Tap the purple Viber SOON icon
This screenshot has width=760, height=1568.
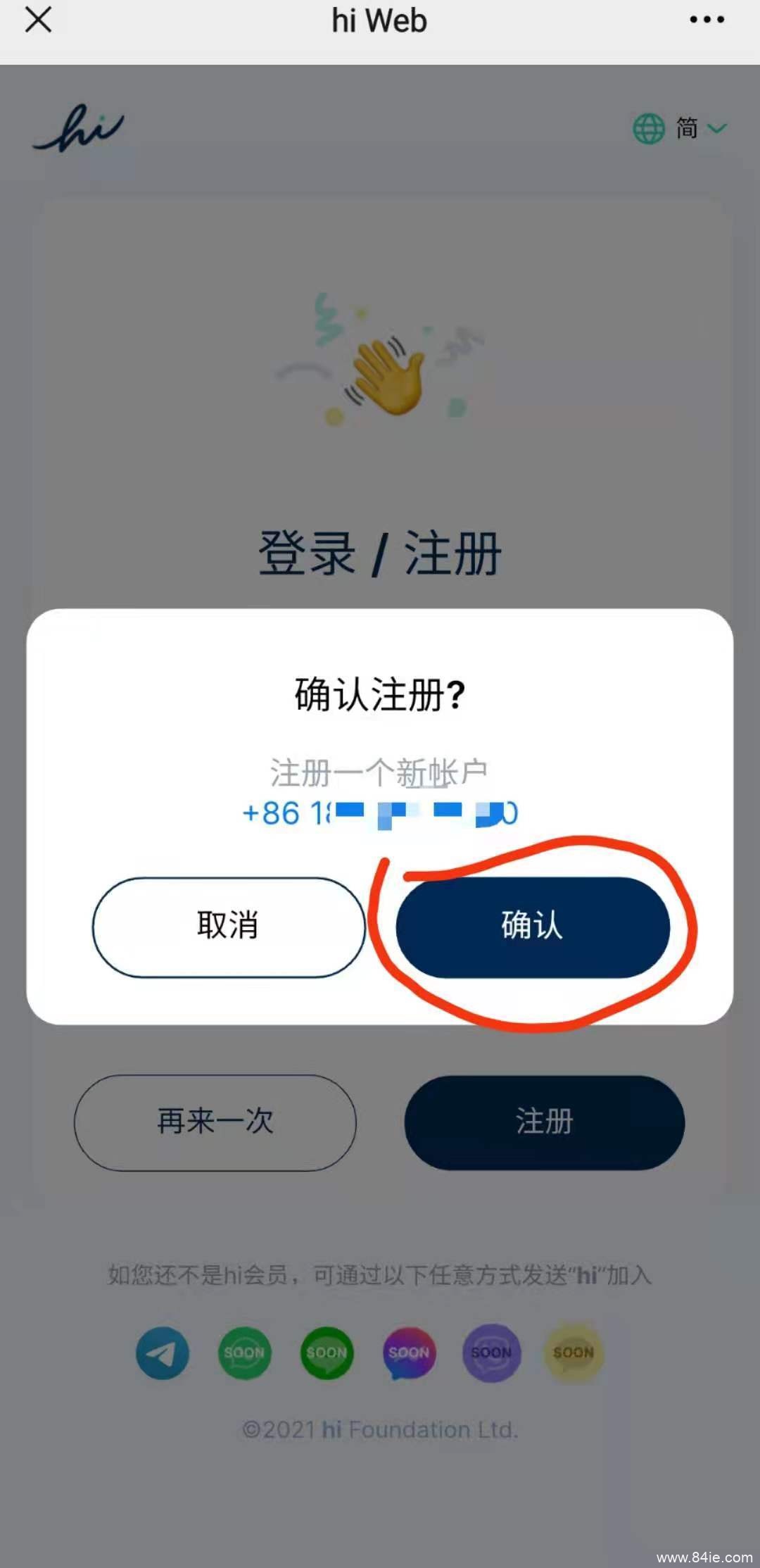click(x=491, y=1353)
